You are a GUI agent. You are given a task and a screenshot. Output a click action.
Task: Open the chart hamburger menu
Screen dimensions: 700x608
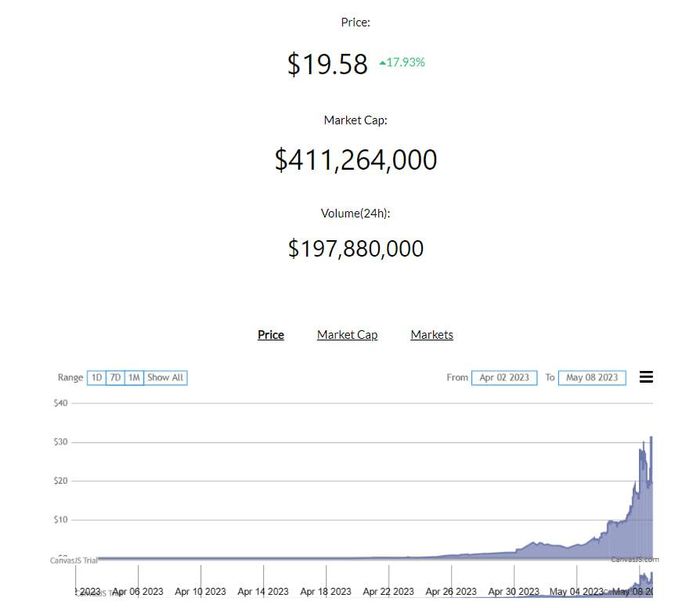[646, 377]
